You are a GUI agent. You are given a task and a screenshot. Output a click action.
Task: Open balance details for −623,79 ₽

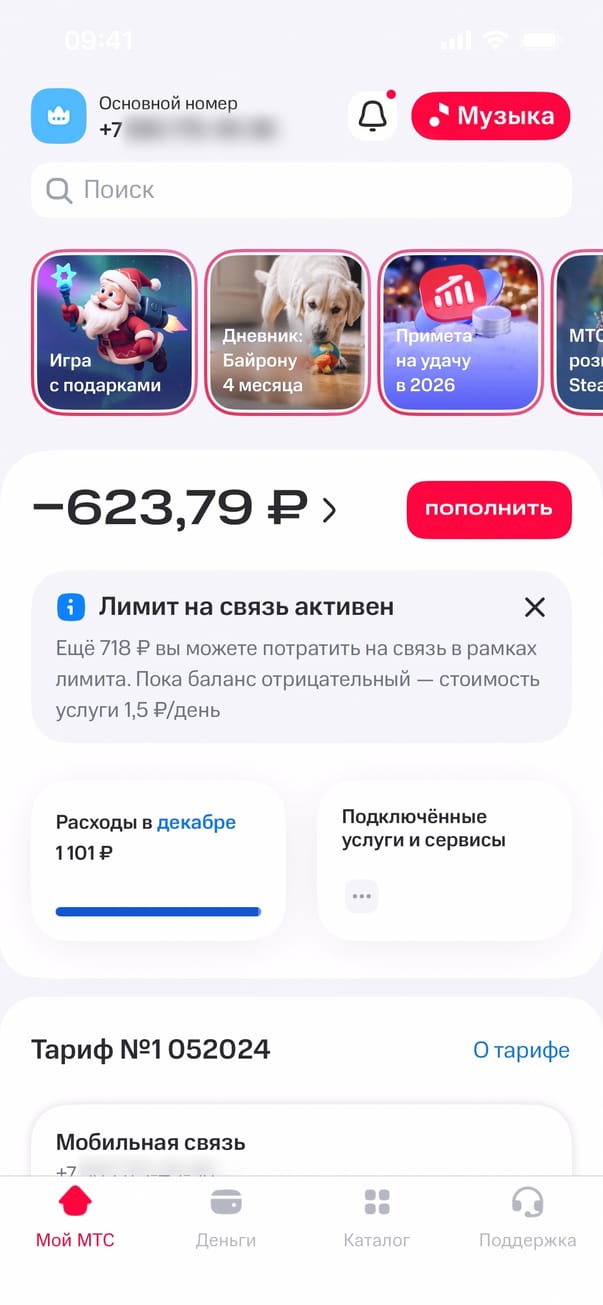185,510
